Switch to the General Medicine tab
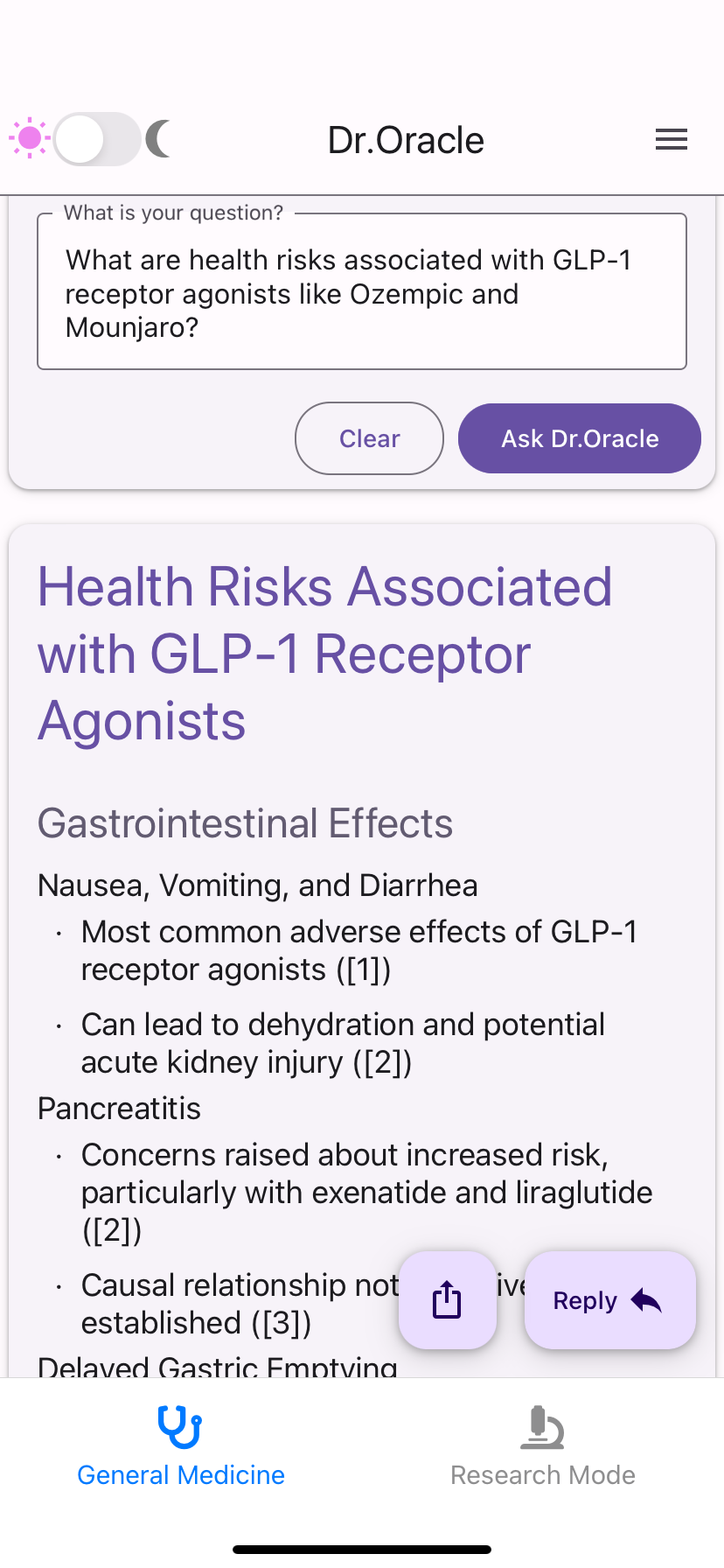Screen dimensions: 724x1568 click(x=181, y=1445)
